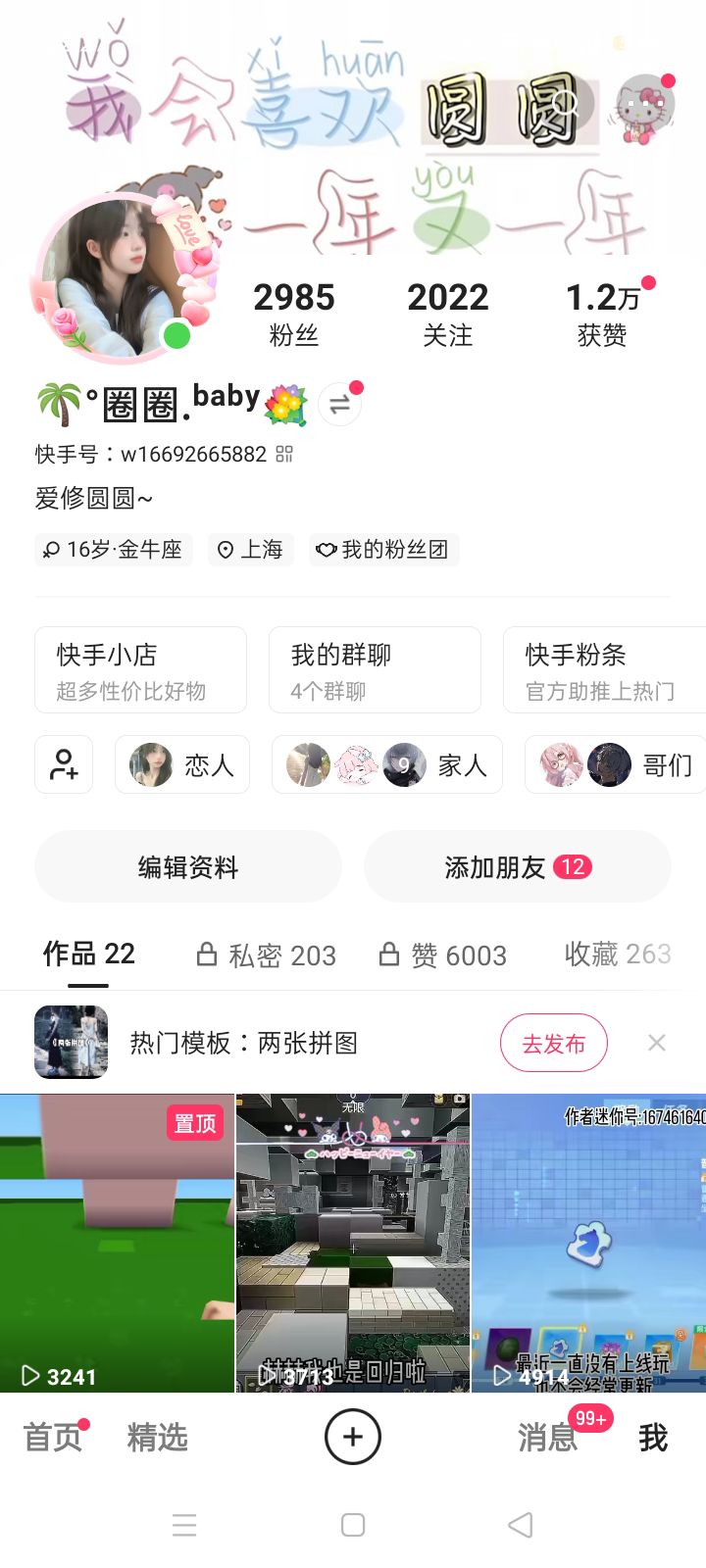Tap 去发布 for the 两张拼图 template
This screenshot has height=1568, width=706.
point(553,1043)
